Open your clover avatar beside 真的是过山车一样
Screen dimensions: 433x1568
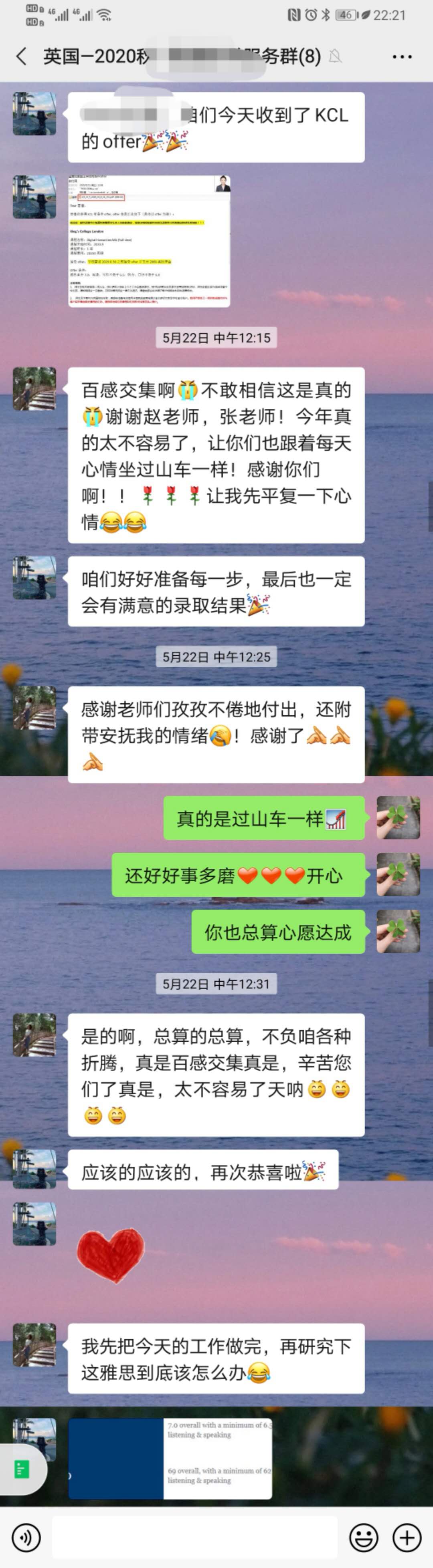pyautogui.click(x=398, y=817)
